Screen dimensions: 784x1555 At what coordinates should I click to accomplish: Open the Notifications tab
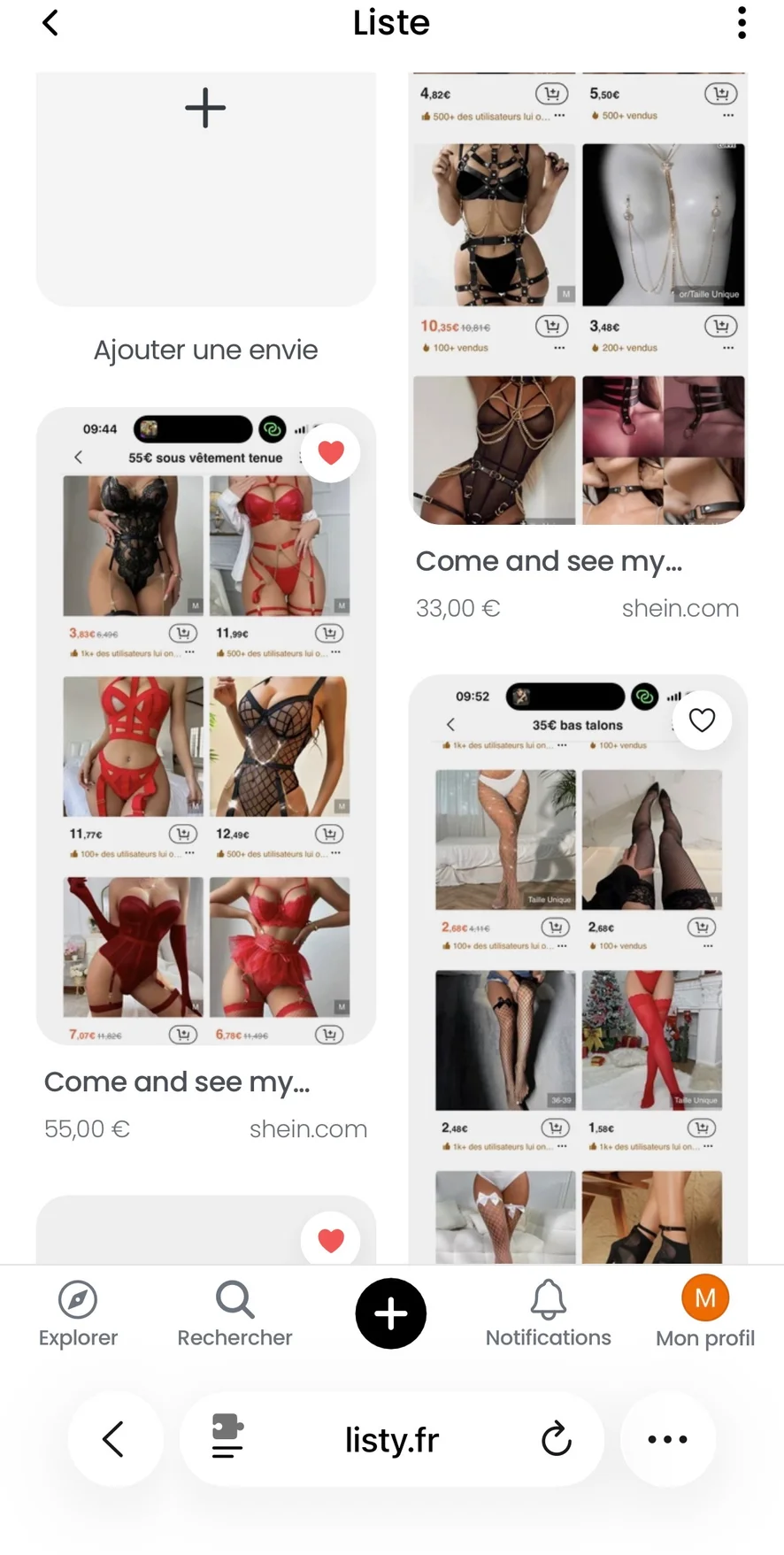pyautogui.click(x=548, y=1313)
